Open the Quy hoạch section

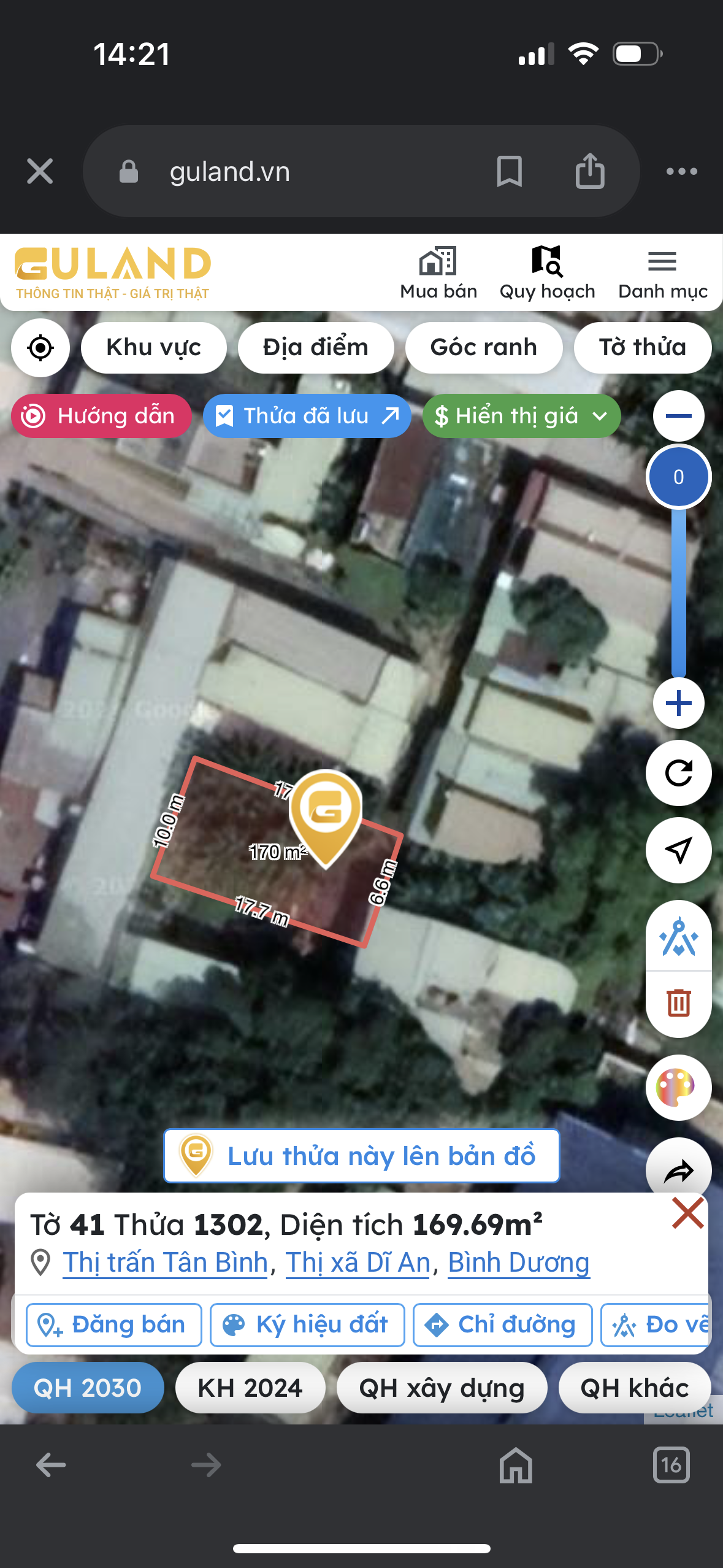[x=547, y=272]
